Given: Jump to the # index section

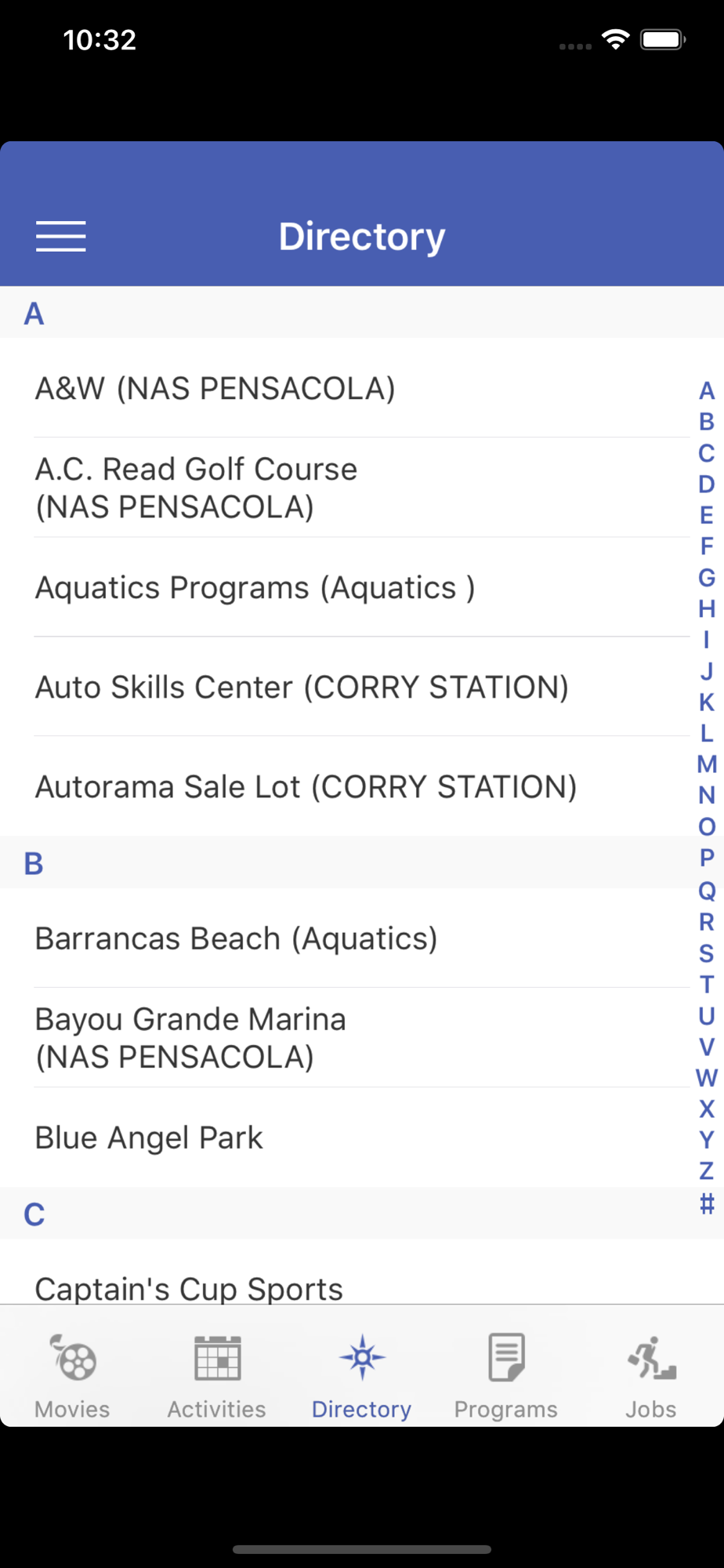Looking at the screenshot, I should pos(707,1203).
